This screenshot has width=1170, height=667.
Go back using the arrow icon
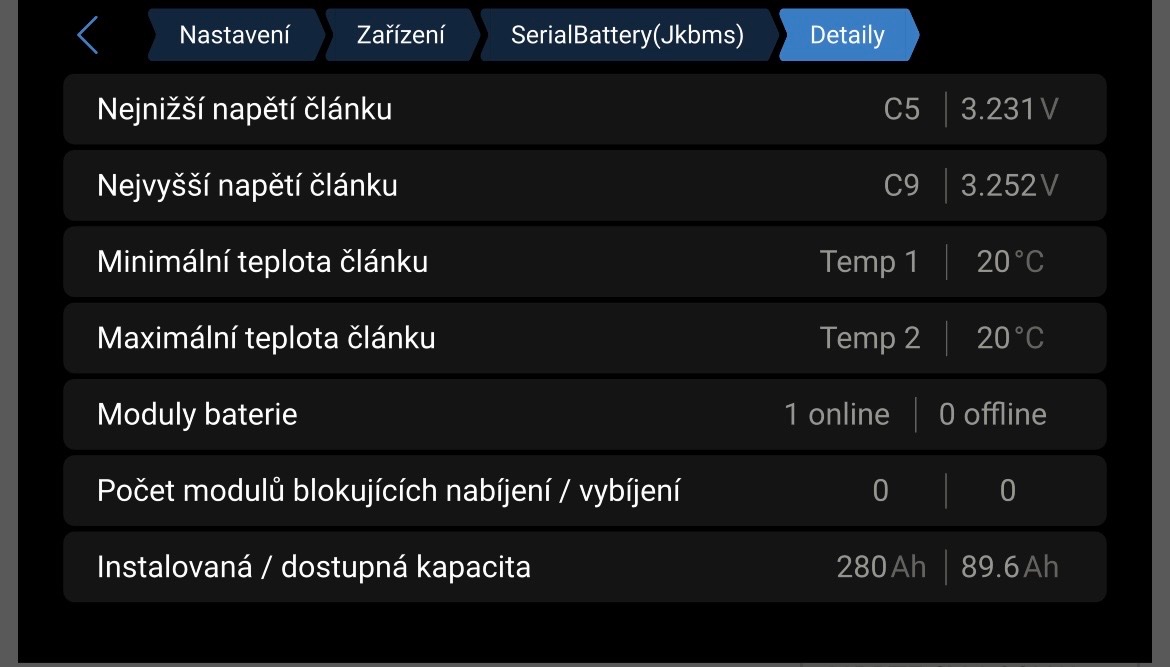(88, 36)
